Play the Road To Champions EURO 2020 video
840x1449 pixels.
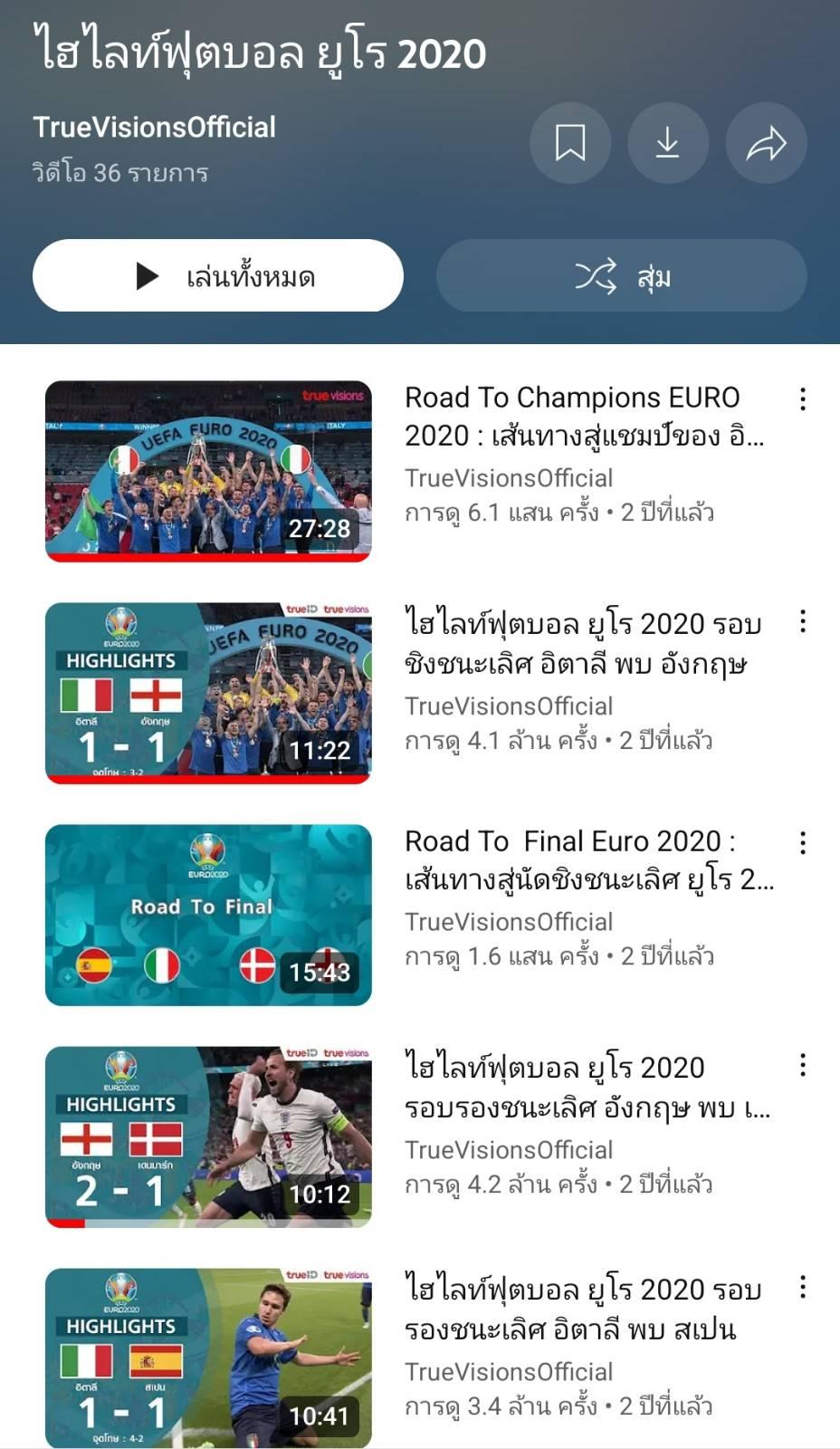(208, 471)
